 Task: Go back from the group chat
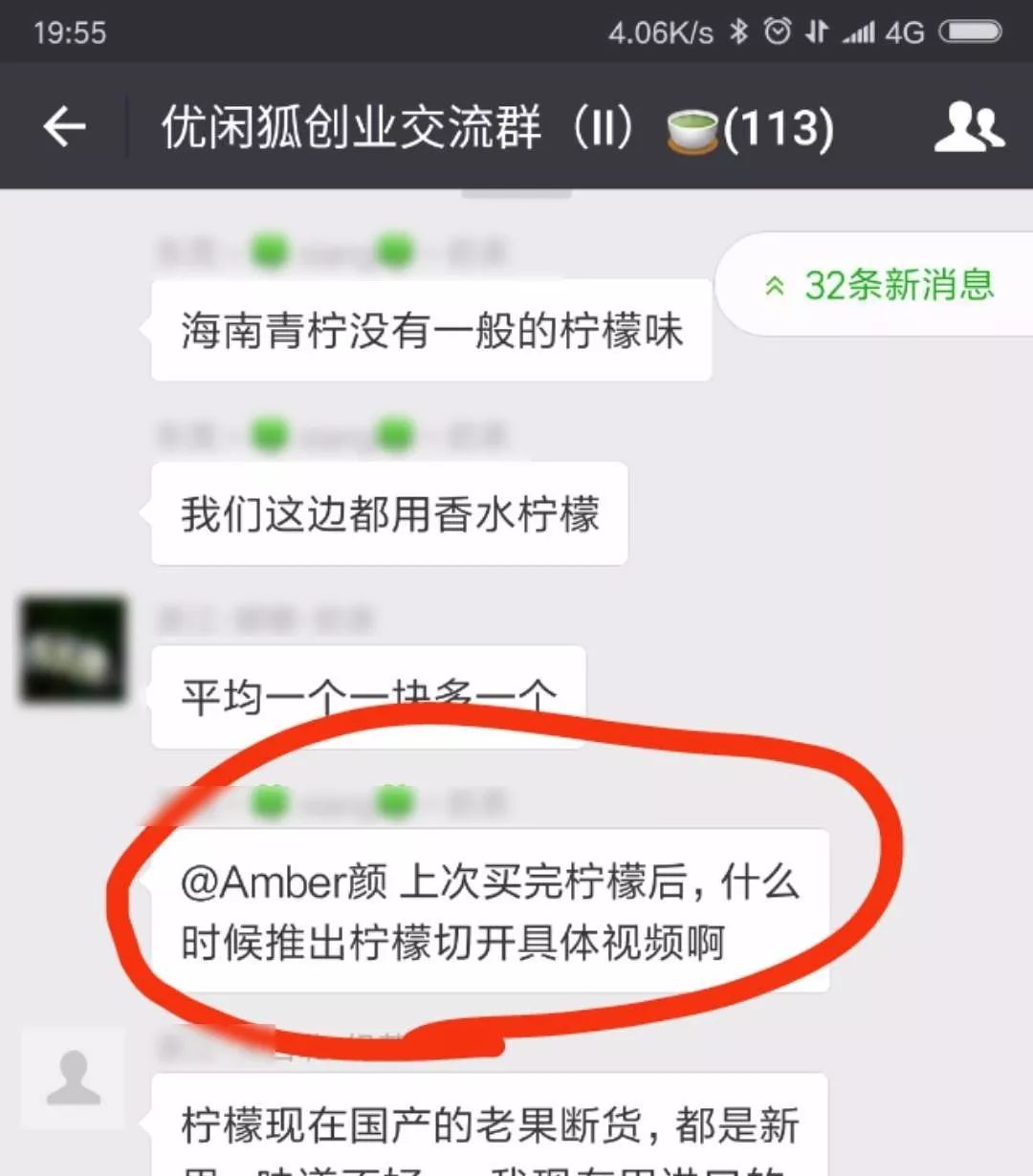(65, 127)
